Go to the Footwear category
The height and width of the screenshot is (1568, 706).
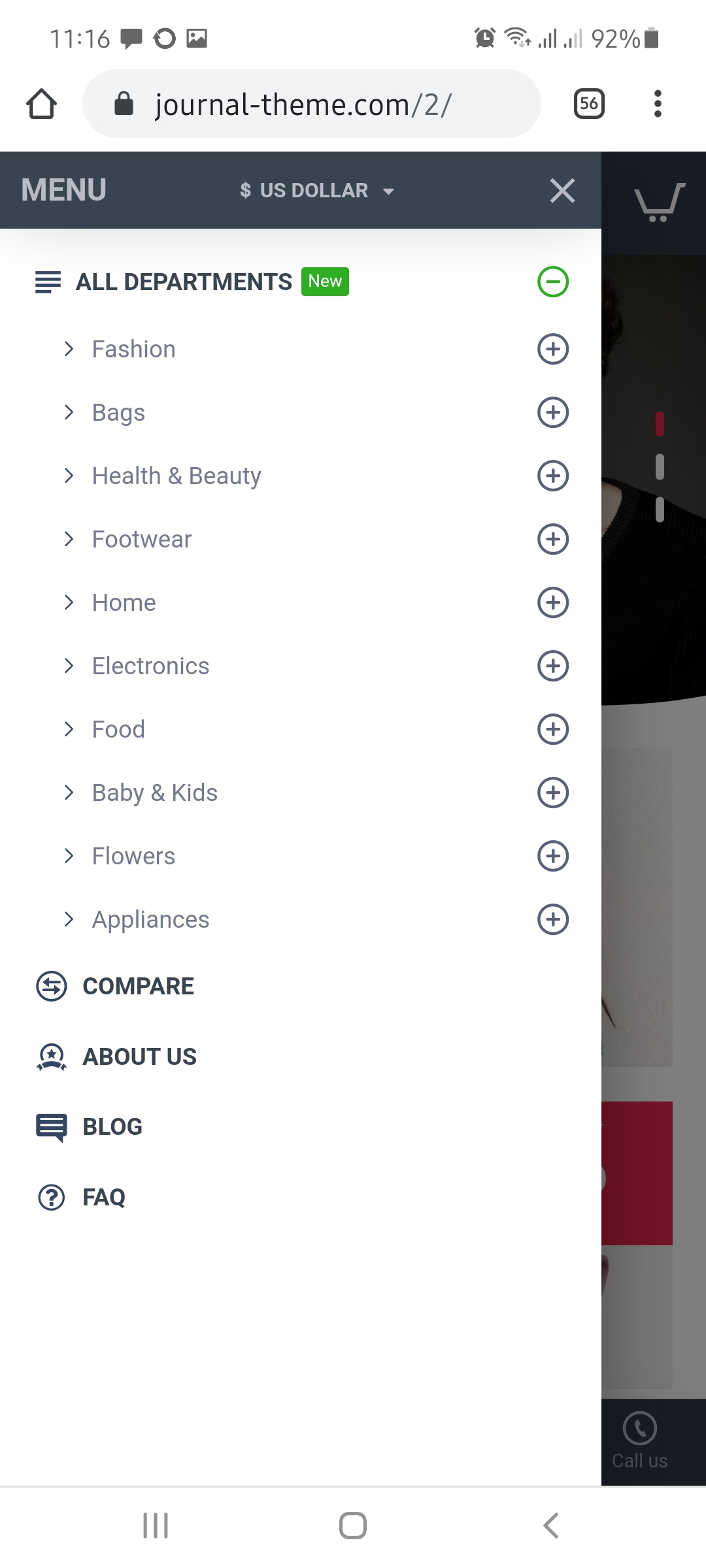(x=142, y=539)
